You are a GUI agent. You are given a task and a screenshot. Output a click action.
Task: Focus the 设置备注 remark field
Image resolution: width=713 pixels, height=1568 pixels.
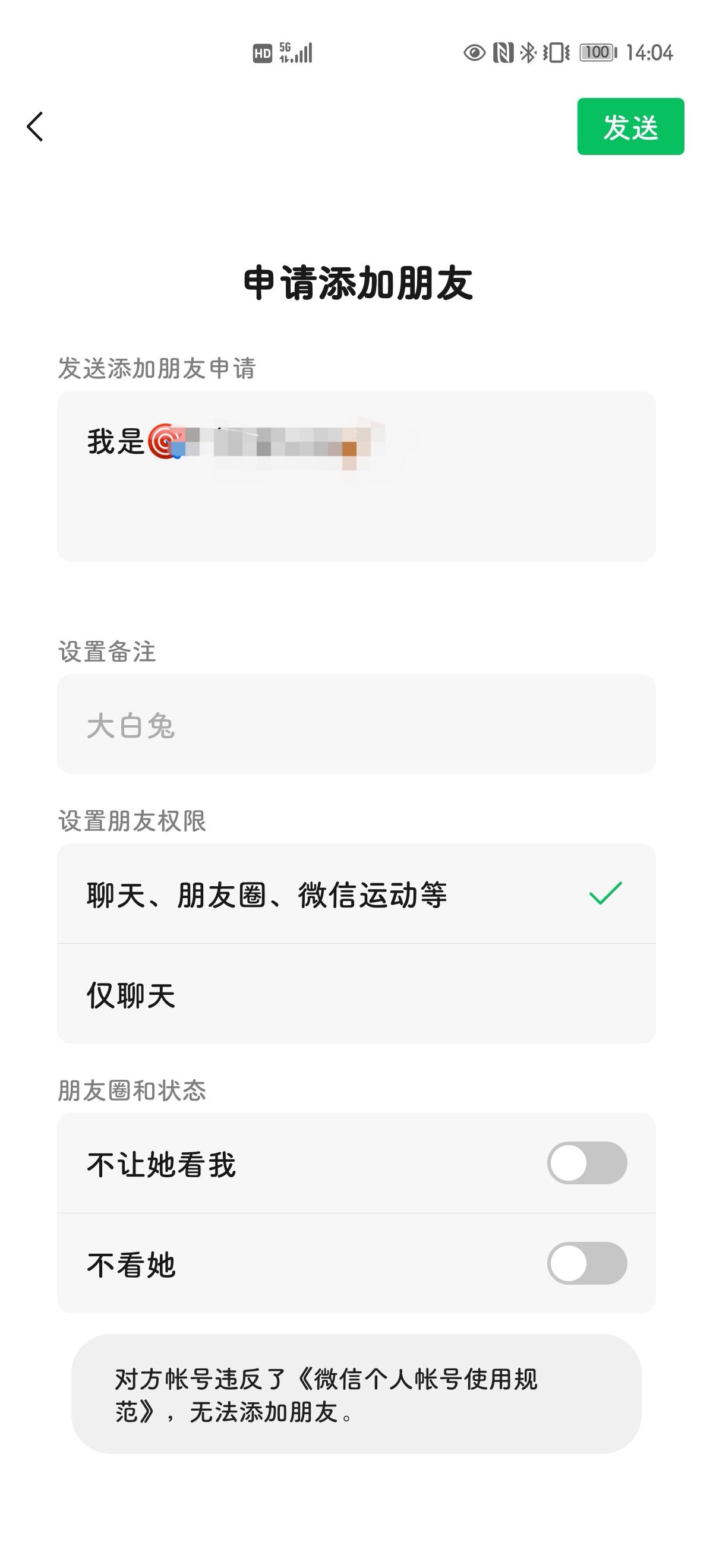click(356, 724)
